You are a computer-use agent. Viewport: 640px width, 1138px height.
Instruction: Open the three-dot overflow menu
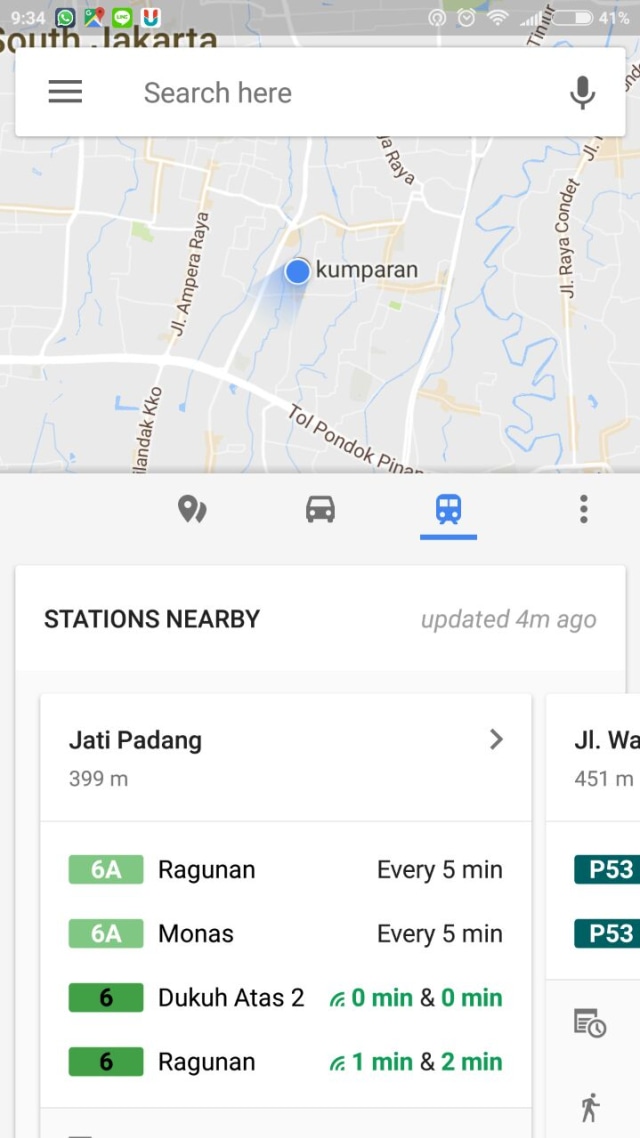click(x=583, y=509)
